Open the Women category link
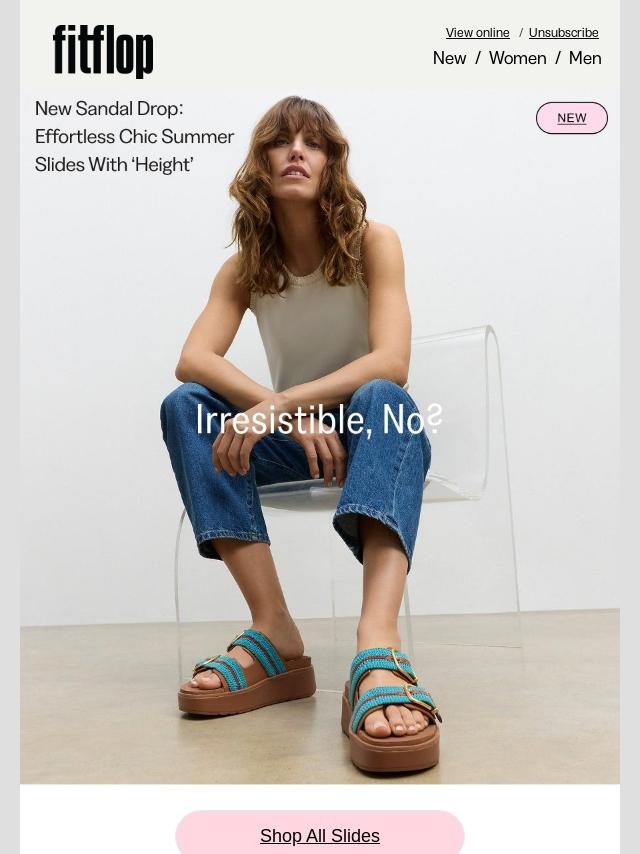640x854 pixels. coord(517,58)
